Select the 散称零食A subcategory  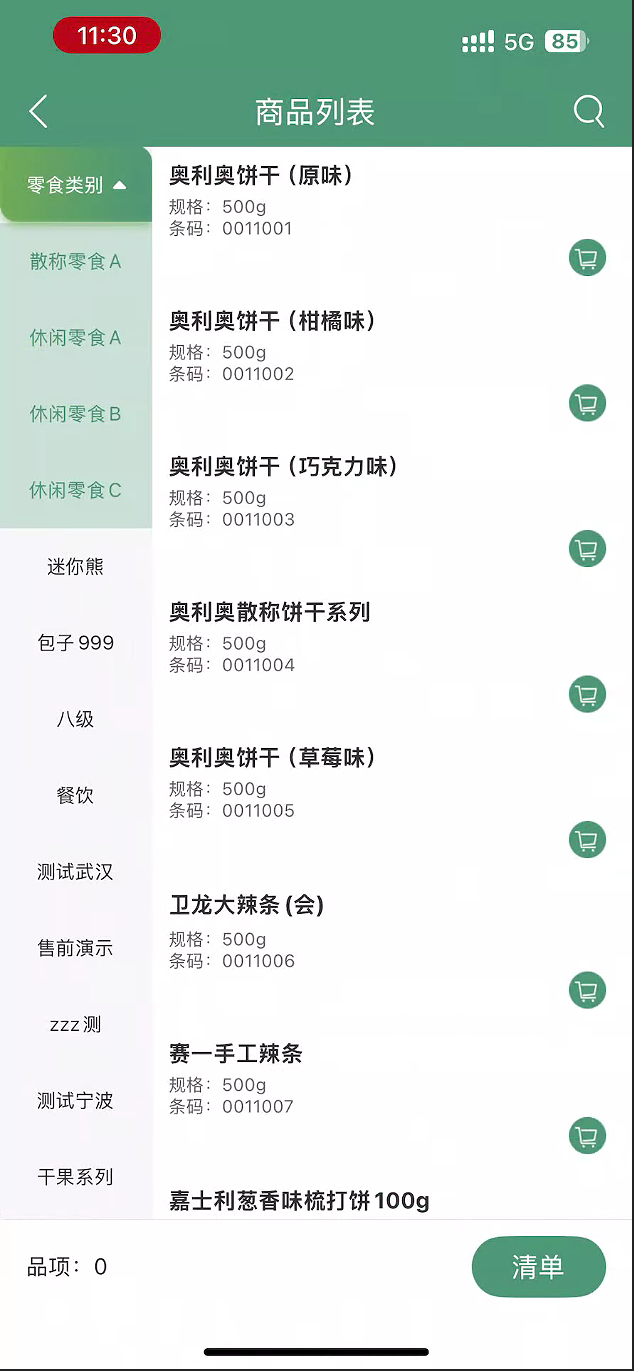[x=76, y=262]
